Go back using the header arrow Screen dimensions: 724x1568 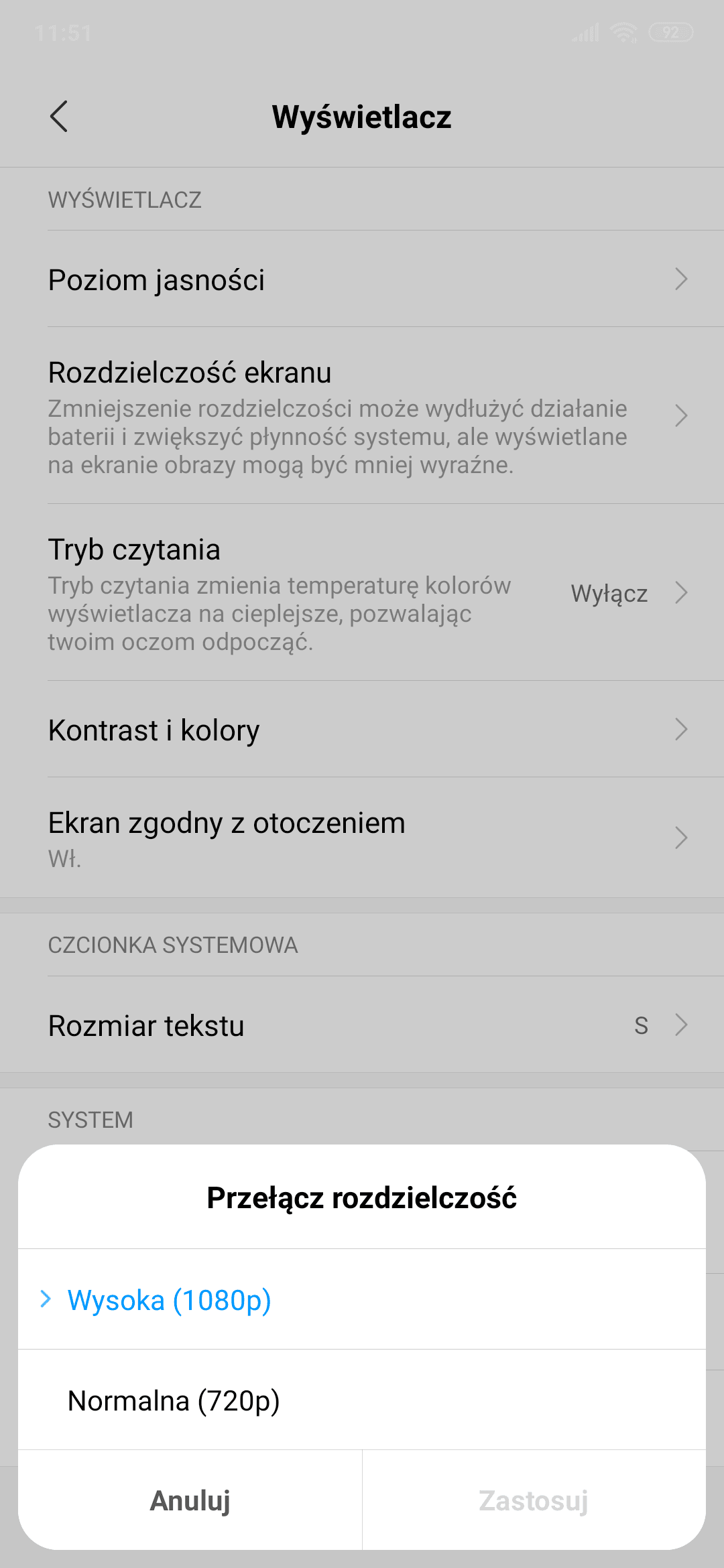click(x=59, y=117)
